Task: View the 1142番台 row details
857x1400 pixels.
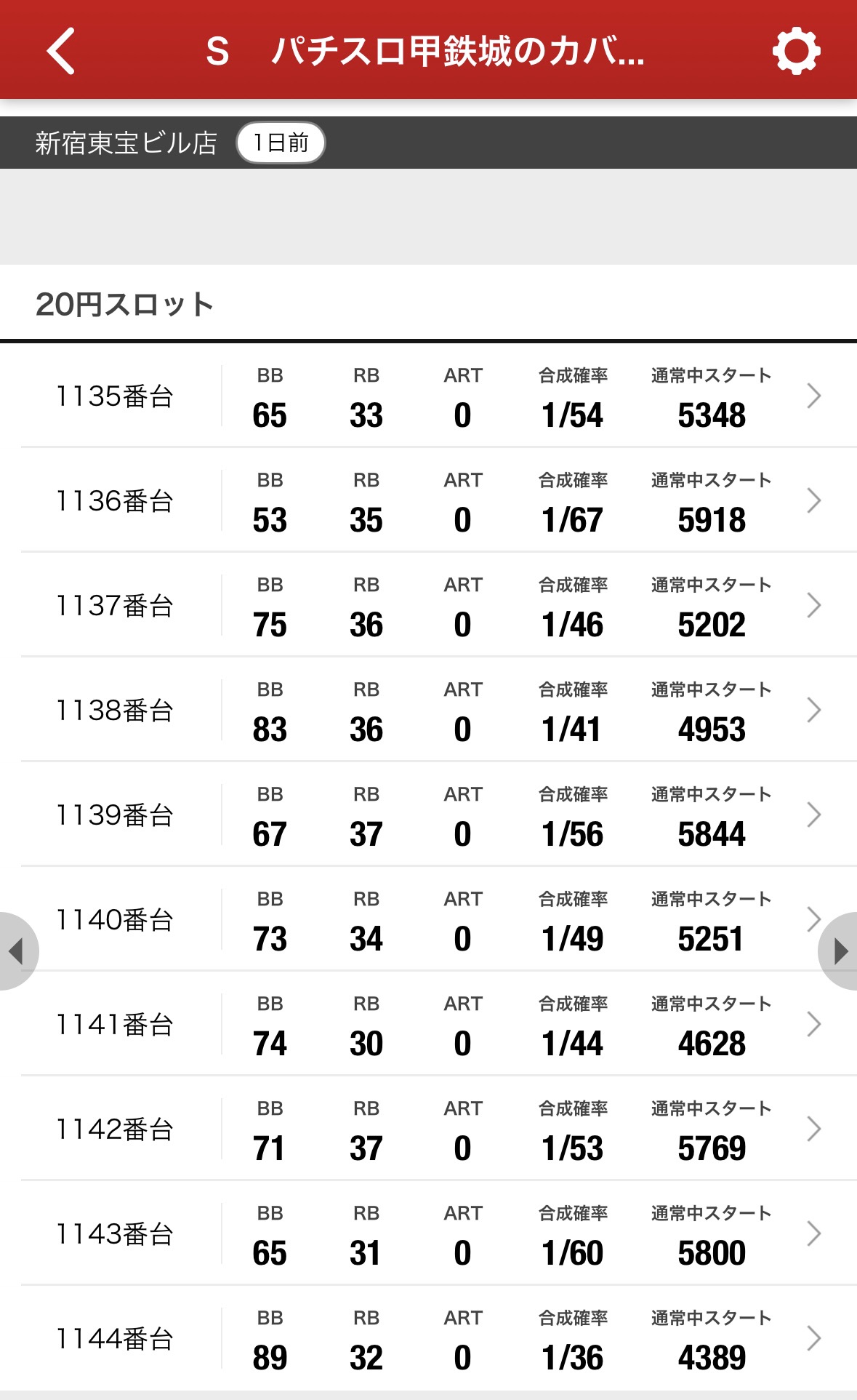Action: tap(428, 1129)
